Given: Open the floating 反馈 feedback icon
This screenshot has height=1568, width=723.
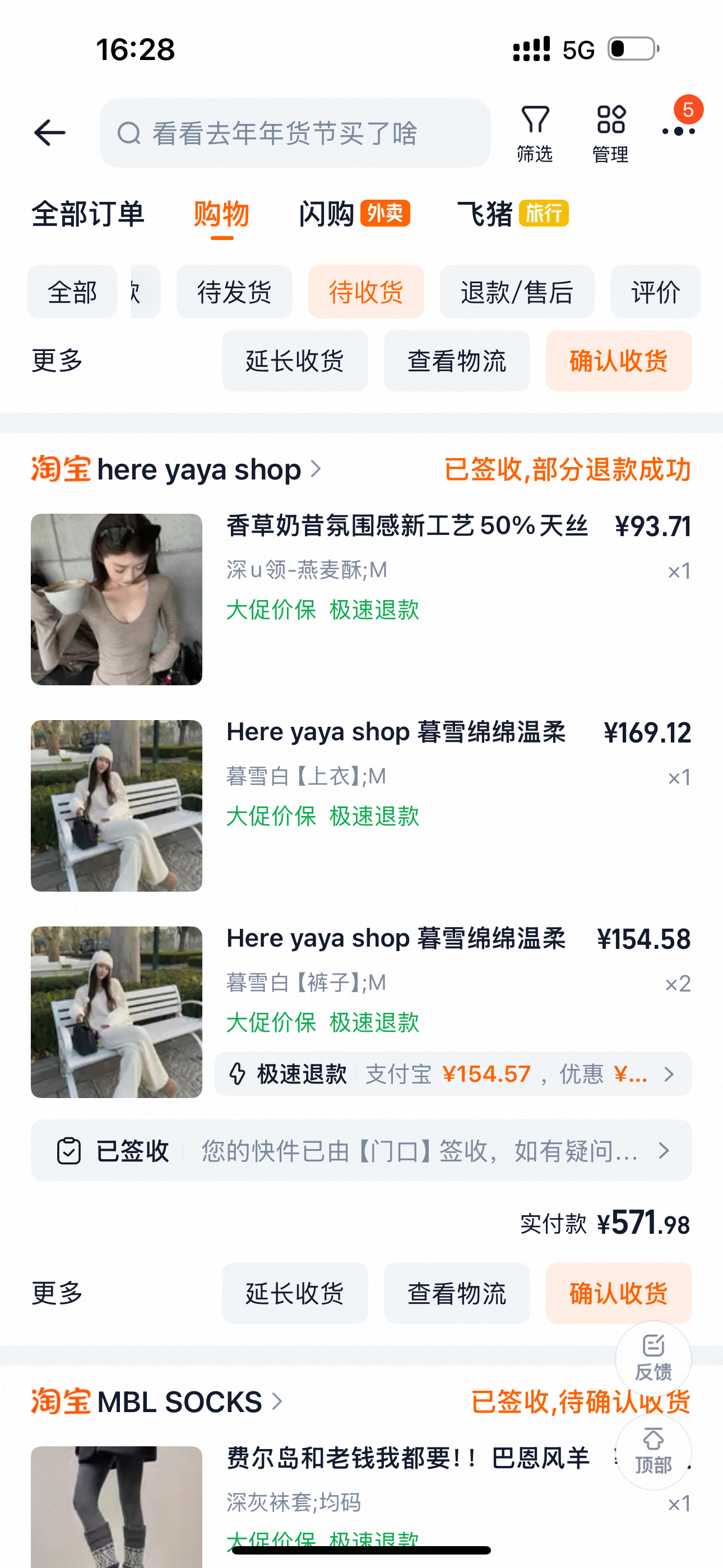Looking at the screenshot, I should pyautogui.click(x=654, y=1359).
